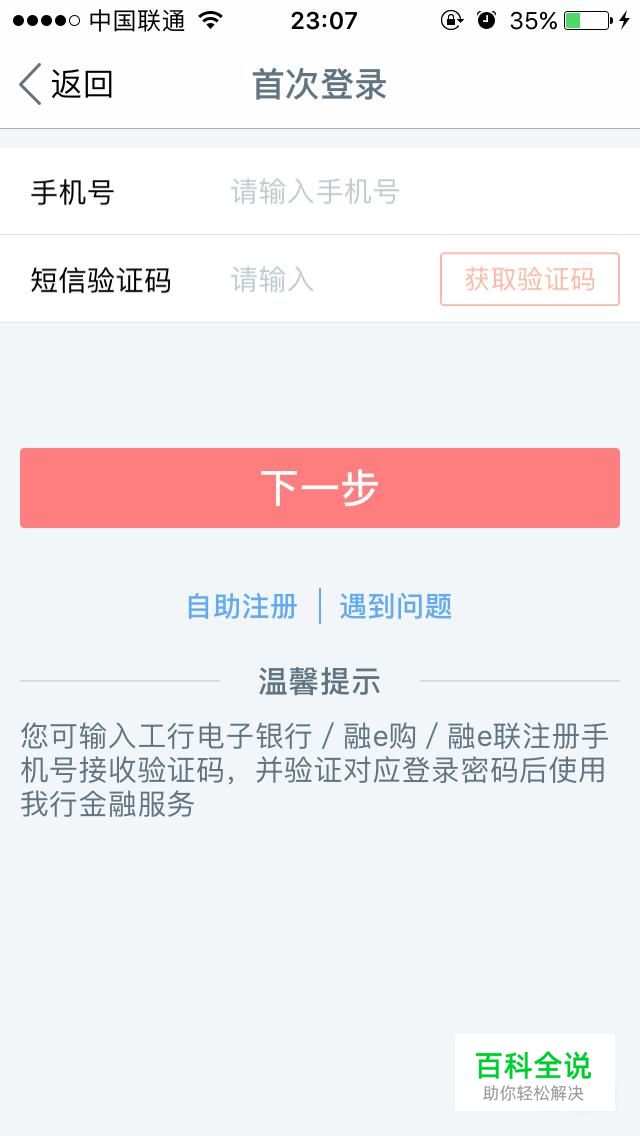The width and height of the screenshot is (640, 1136).
Task: Open the 自助注册 self-registration link
Action: (242, 606)
